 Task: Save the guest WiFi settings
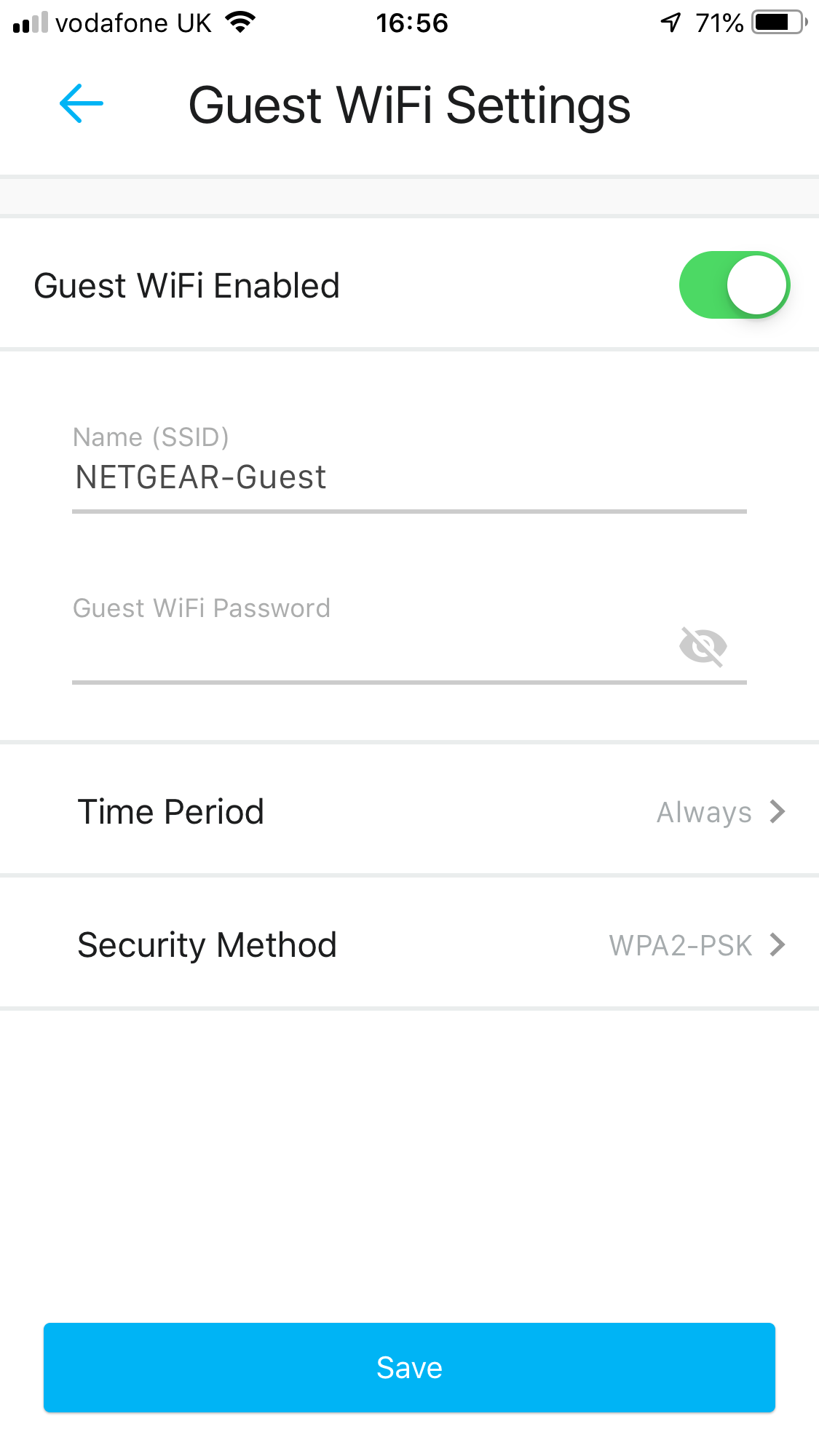point(409,1367)
